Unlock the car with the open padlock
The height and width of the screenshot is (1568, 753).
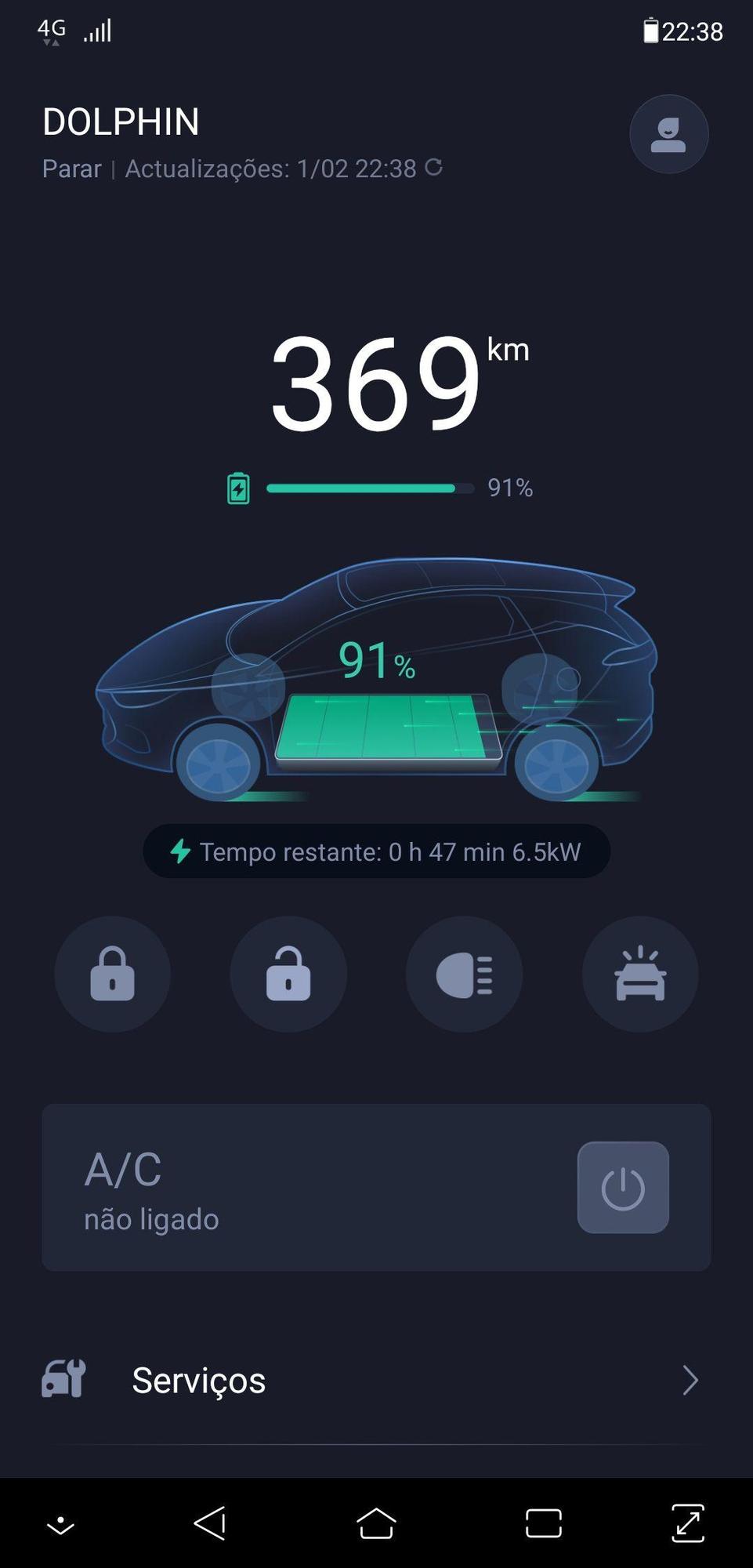click(x=288, y=974)
